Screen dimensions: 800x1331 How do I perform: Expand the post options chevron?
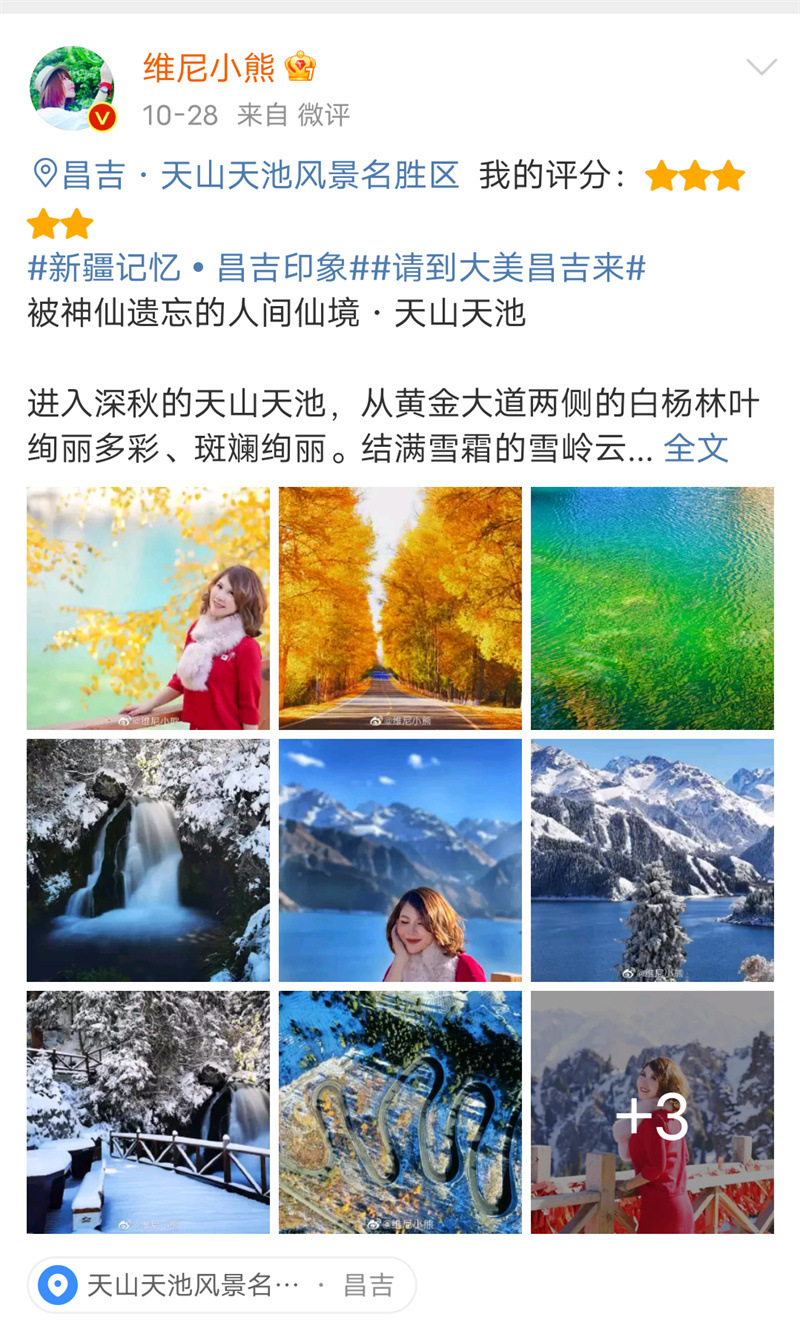(x=761, y=68)
